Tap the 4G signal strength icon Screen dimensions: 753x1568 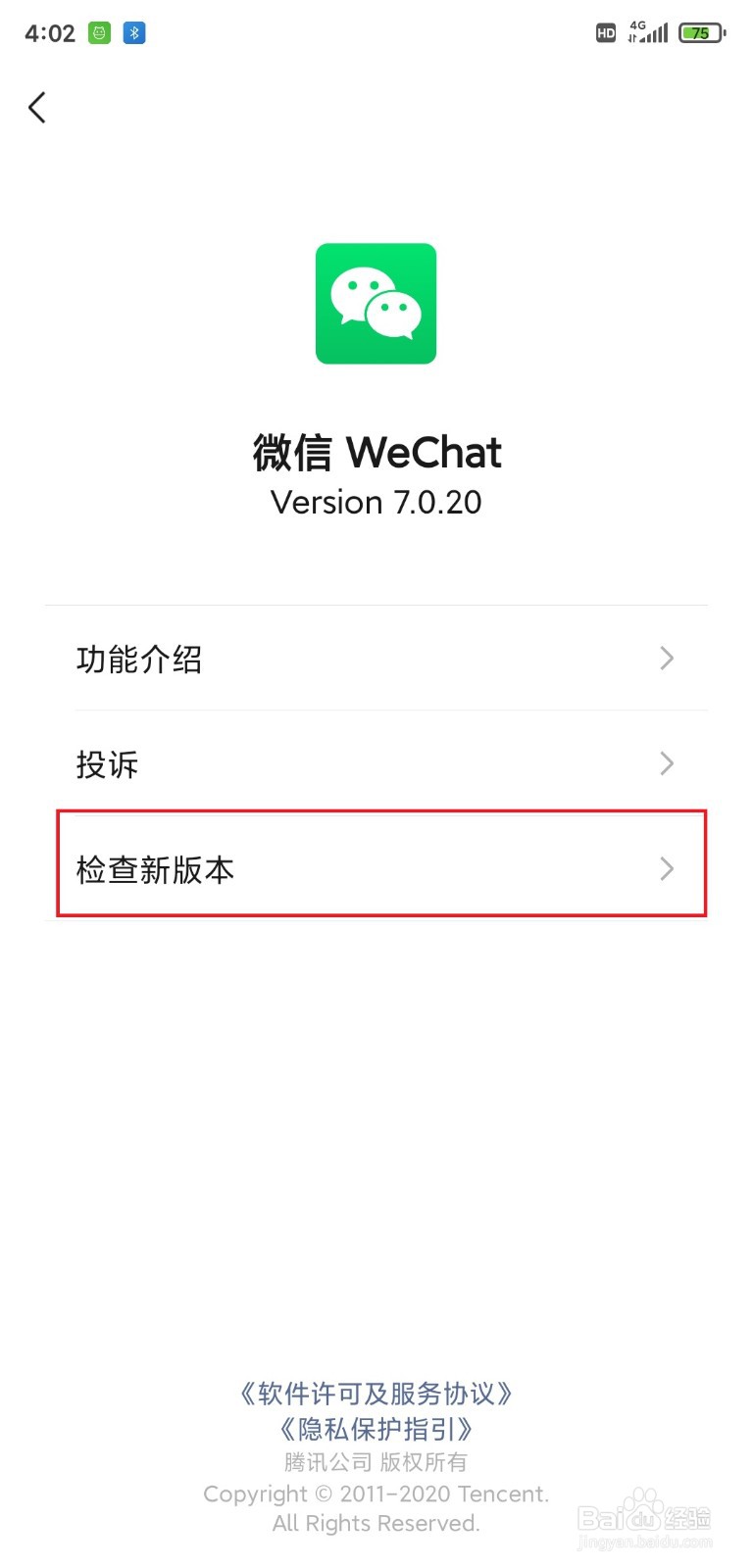tap(647, 32)
